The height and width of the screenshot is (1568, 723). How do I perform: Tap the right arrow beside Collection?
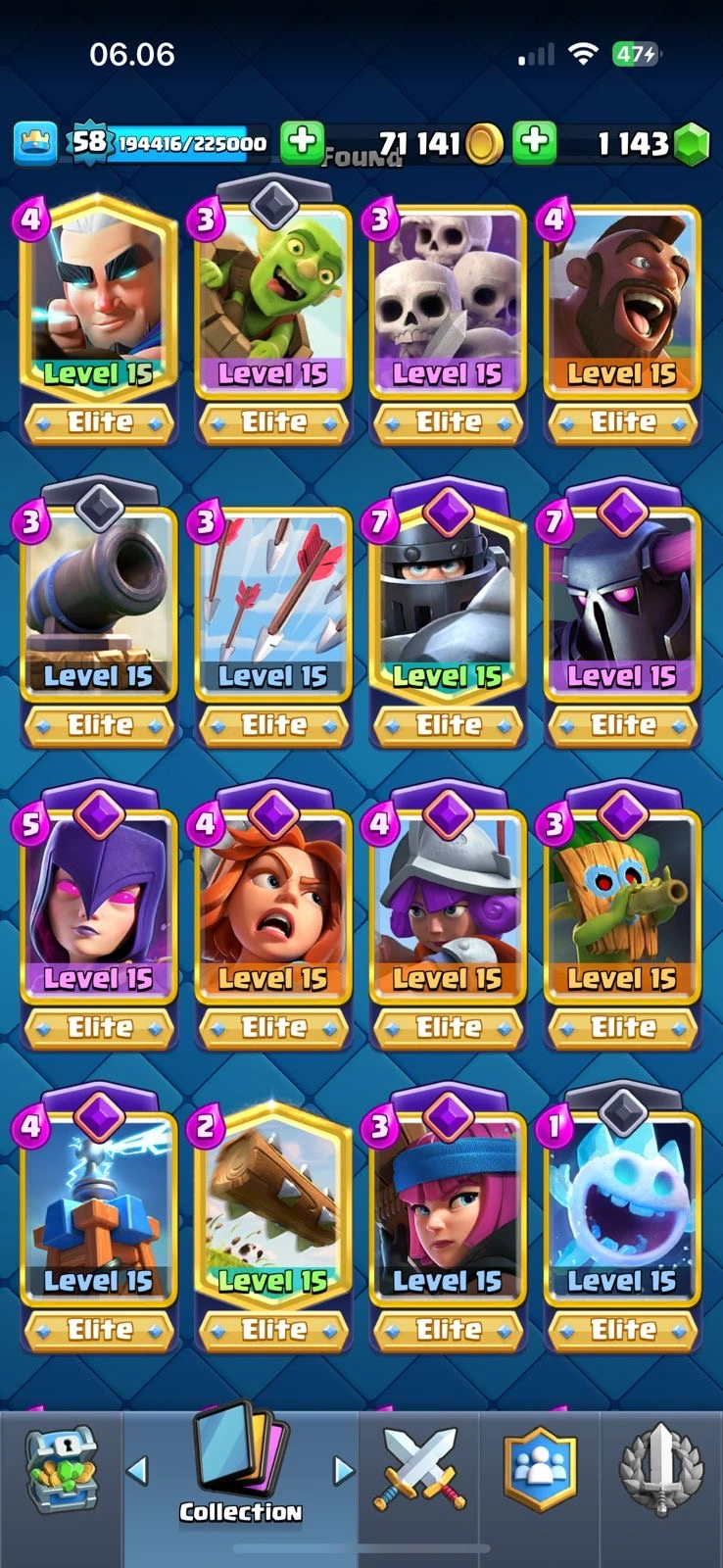point(343,1470)
